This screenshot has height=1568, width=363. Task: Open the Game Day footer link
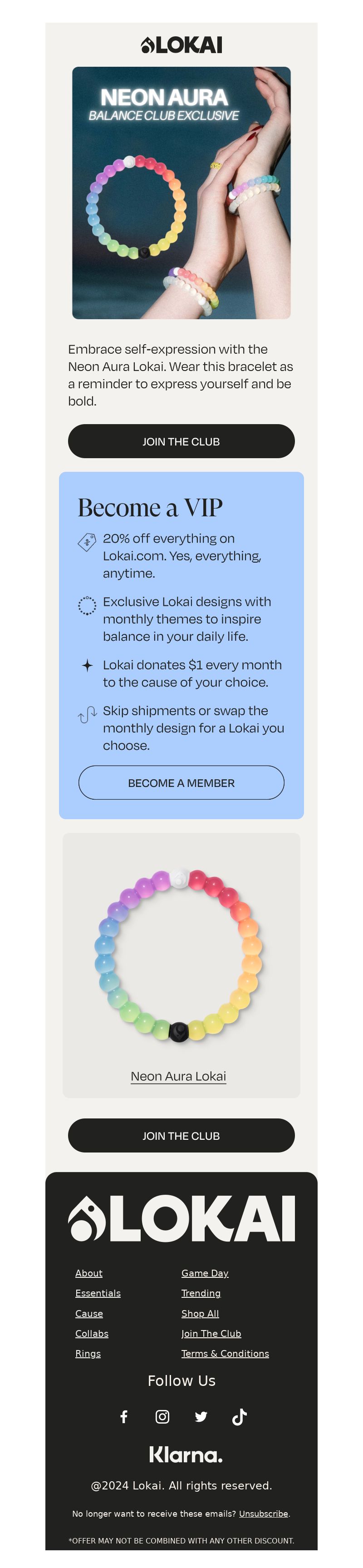point(205,1273)
